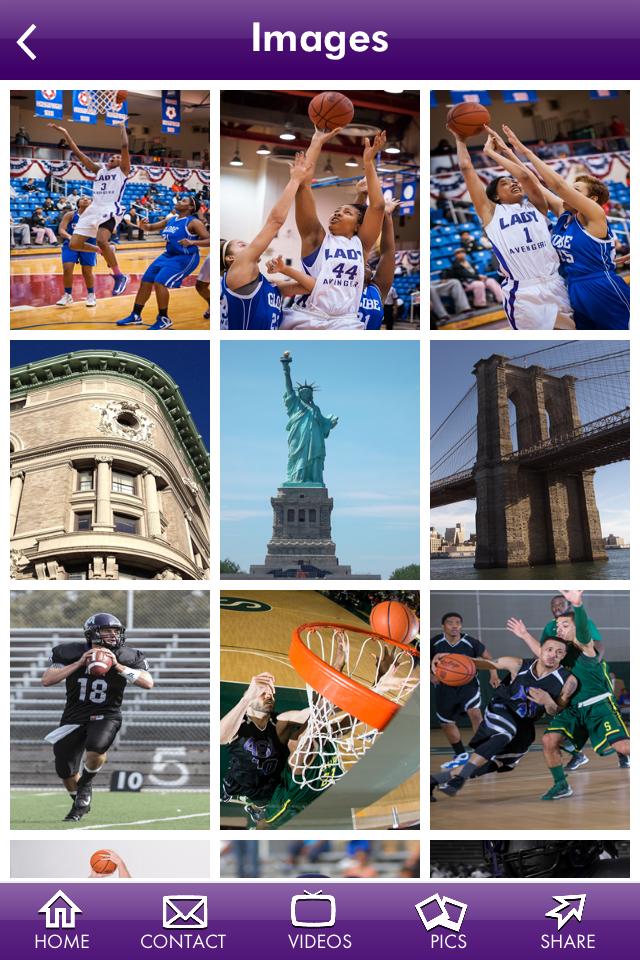
Task: Open the photo of Lady Avengers player 1
Action: point(530,210)
